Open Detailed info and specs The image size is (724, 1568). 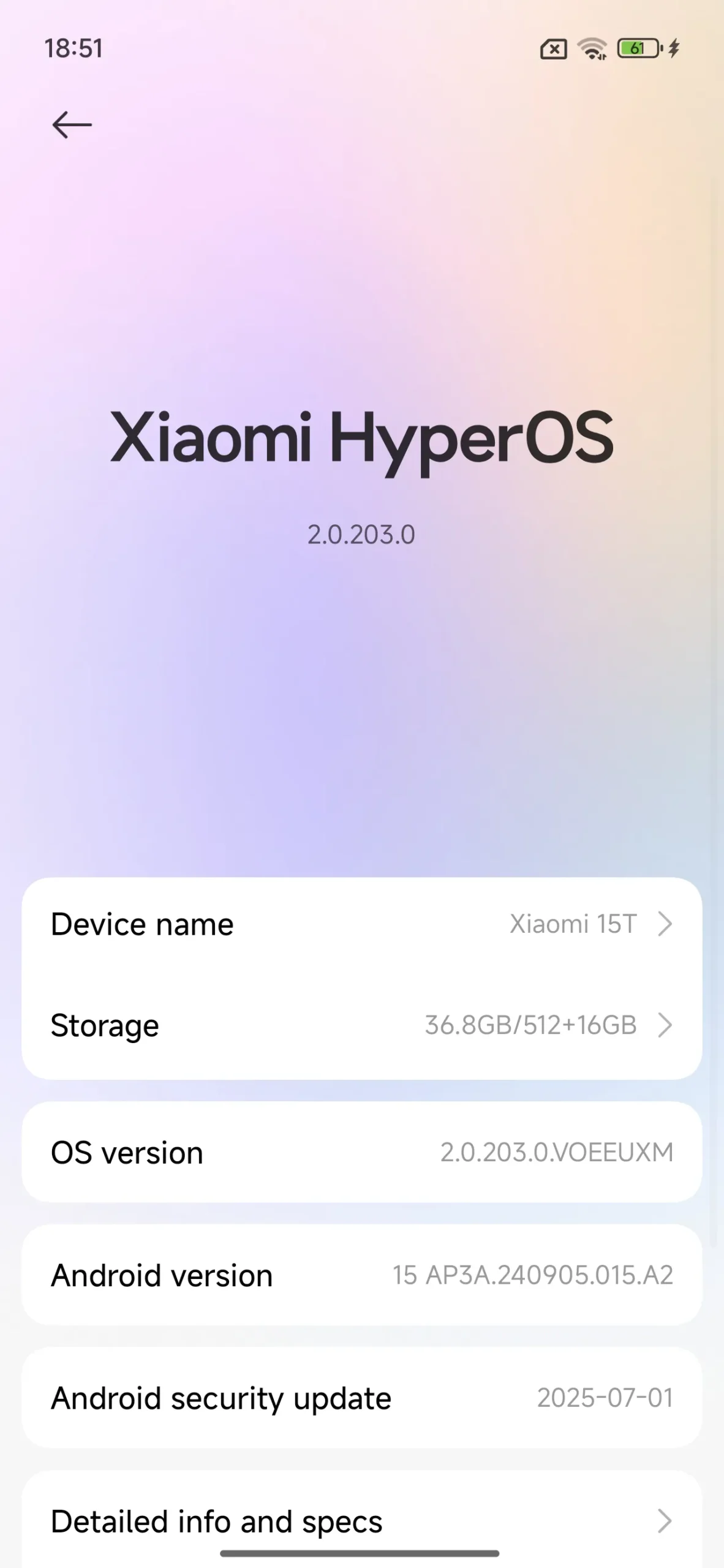pos(361,1521)
